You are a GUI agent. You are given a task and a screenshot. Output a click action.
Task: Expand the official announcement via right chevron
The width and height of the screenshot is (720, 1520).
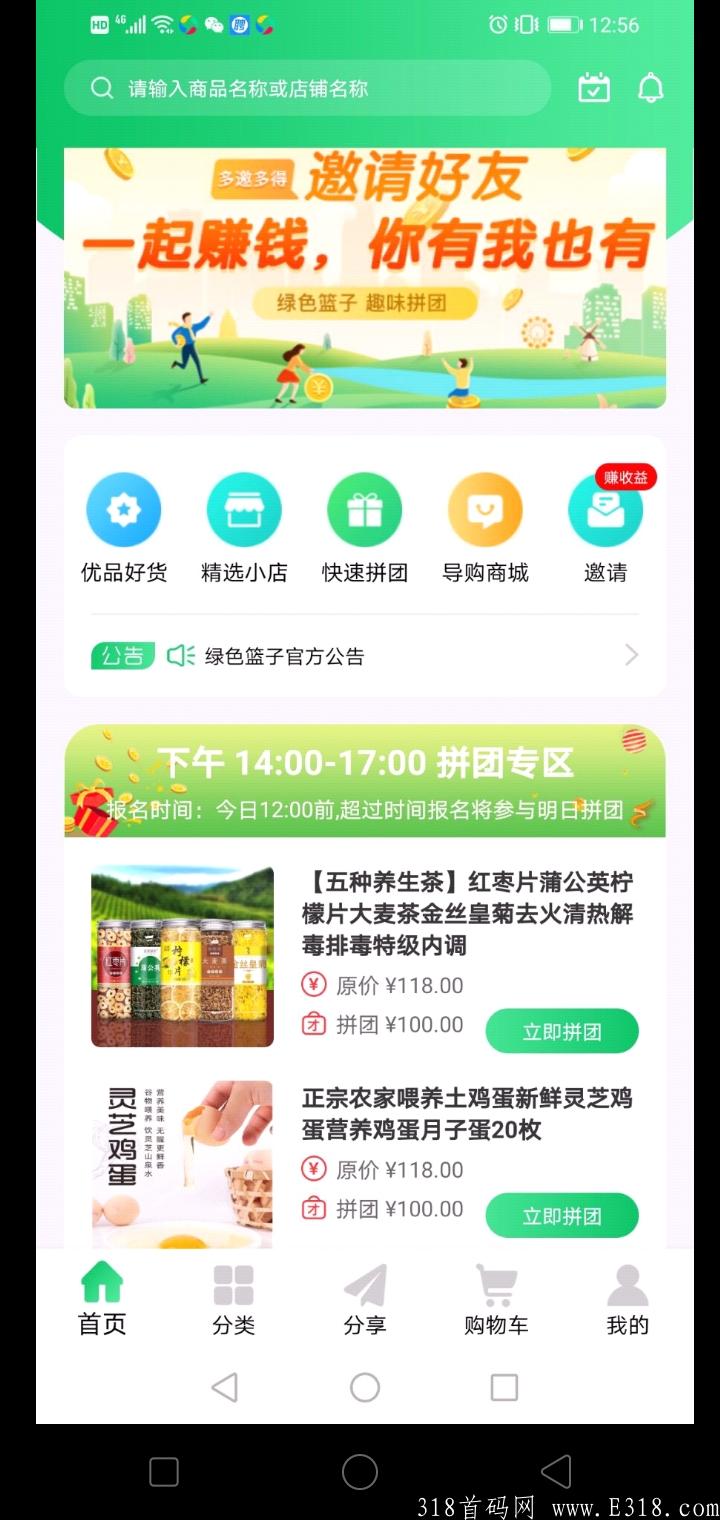point(630,655)
